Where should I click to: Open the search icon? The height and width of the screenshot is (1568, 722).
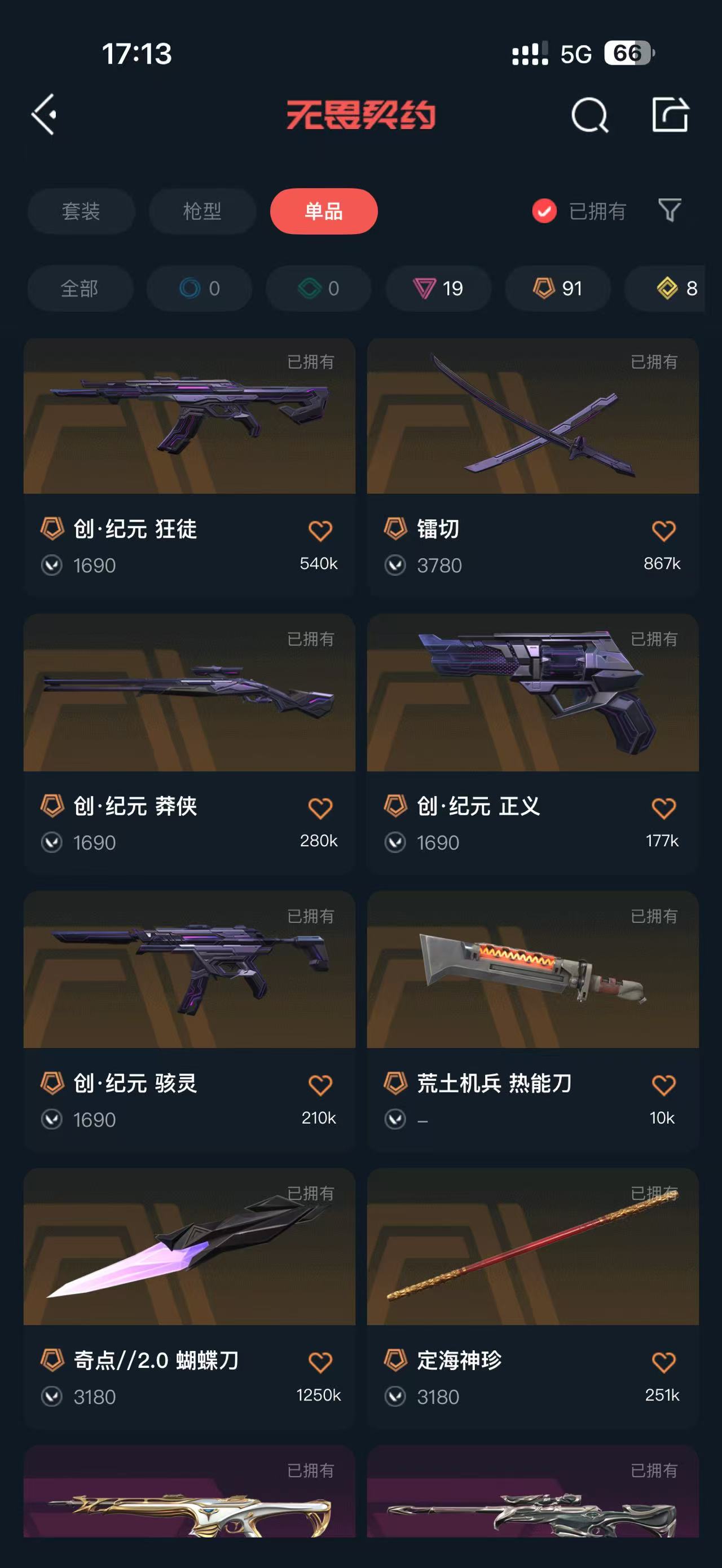[x=589, y=115]
